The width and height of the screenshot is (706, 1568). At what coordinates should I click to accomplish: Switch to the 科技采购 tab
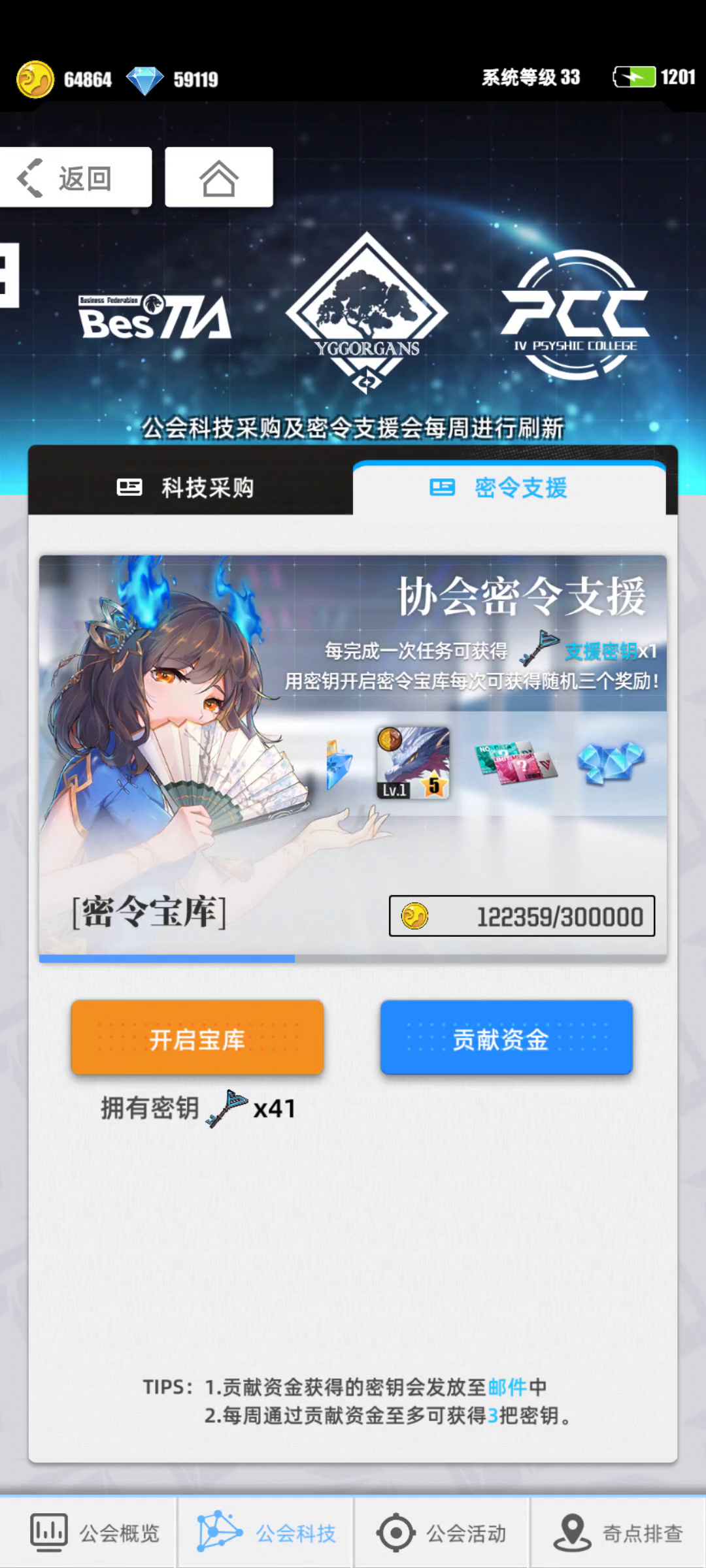click(190, 487)
